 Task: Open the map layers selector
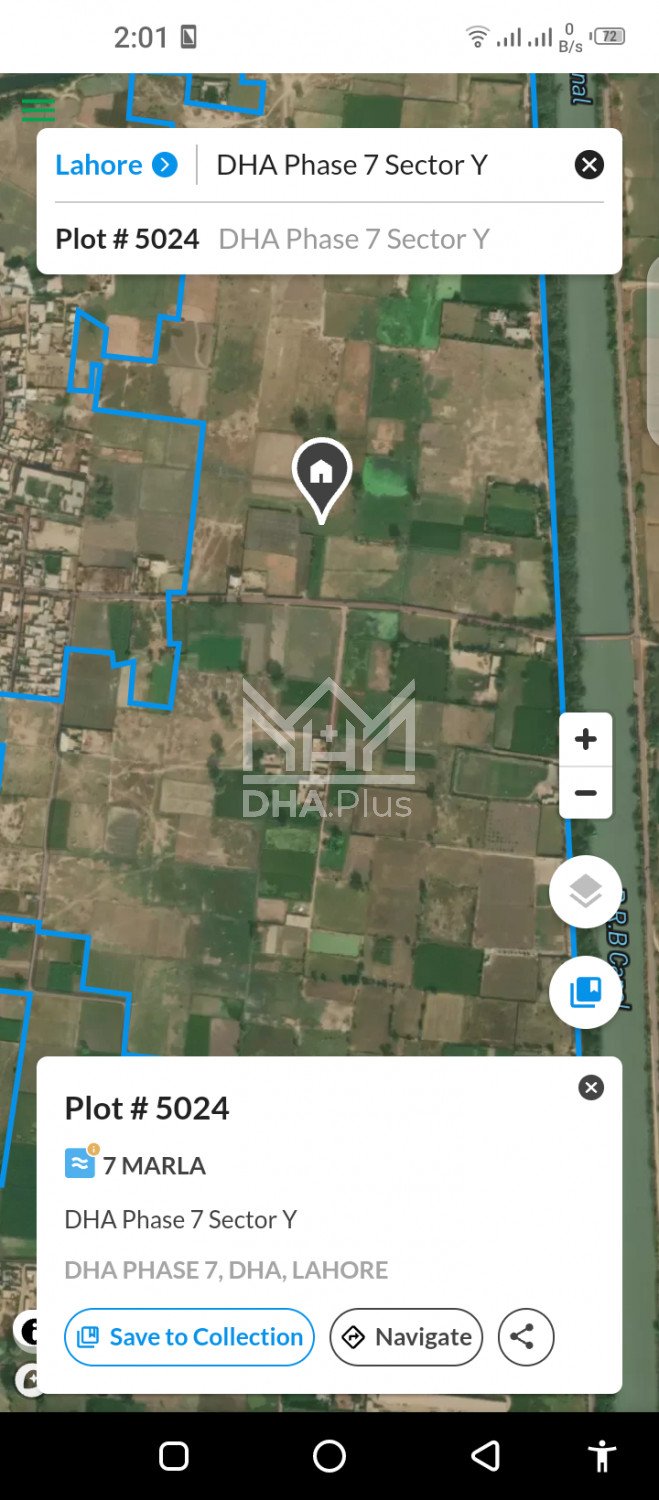tap(586, 892)
